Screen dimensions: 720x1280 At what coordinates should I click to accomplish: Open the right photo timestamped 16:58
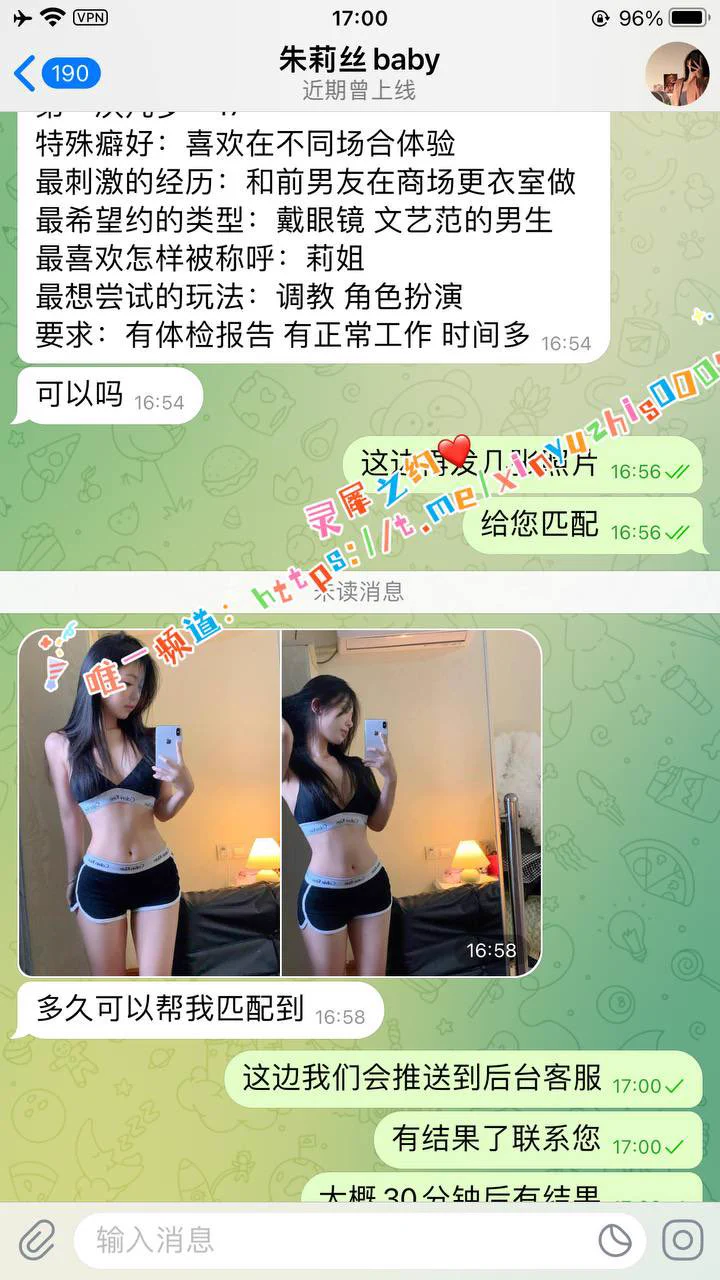[411, 802]
